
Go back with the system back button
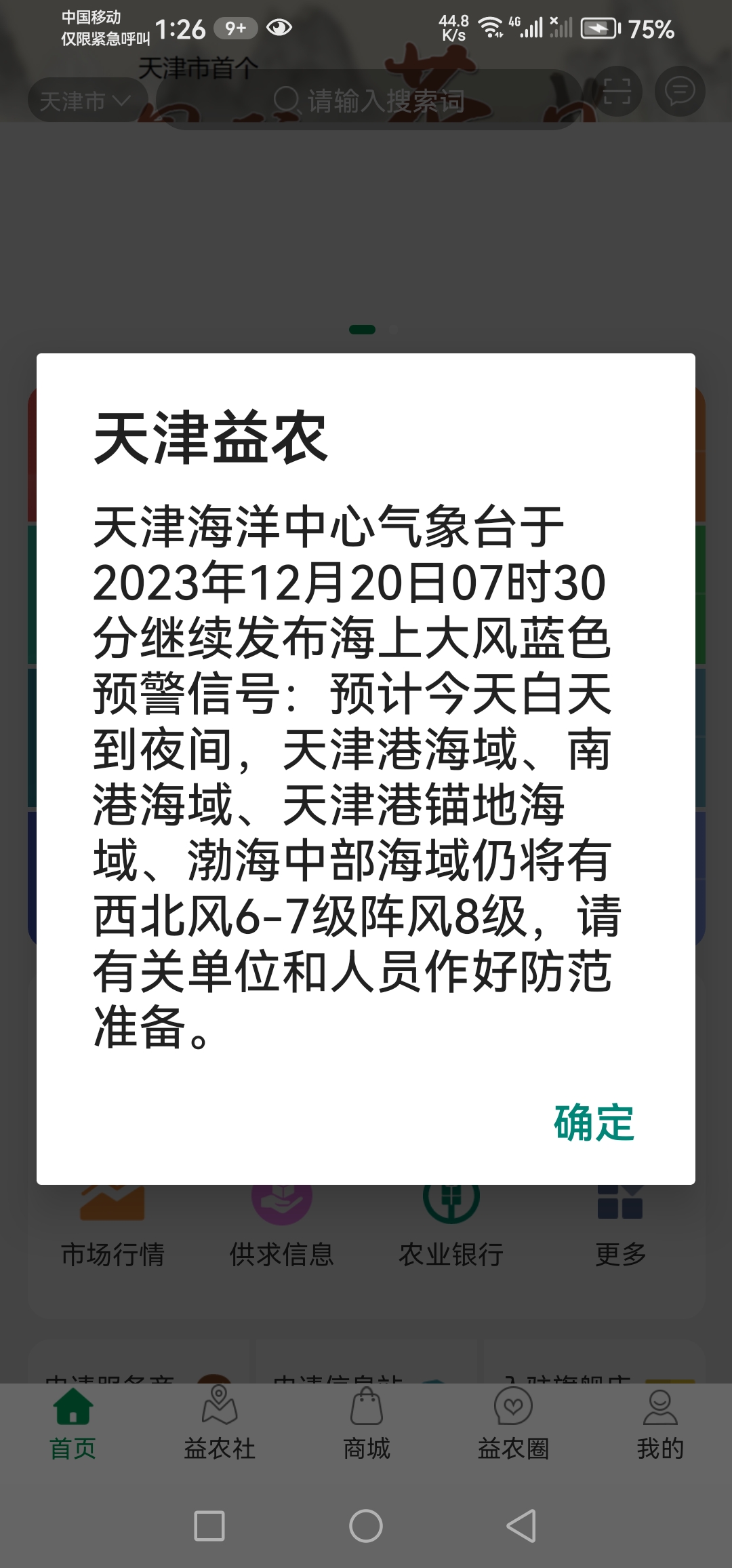521,1526
